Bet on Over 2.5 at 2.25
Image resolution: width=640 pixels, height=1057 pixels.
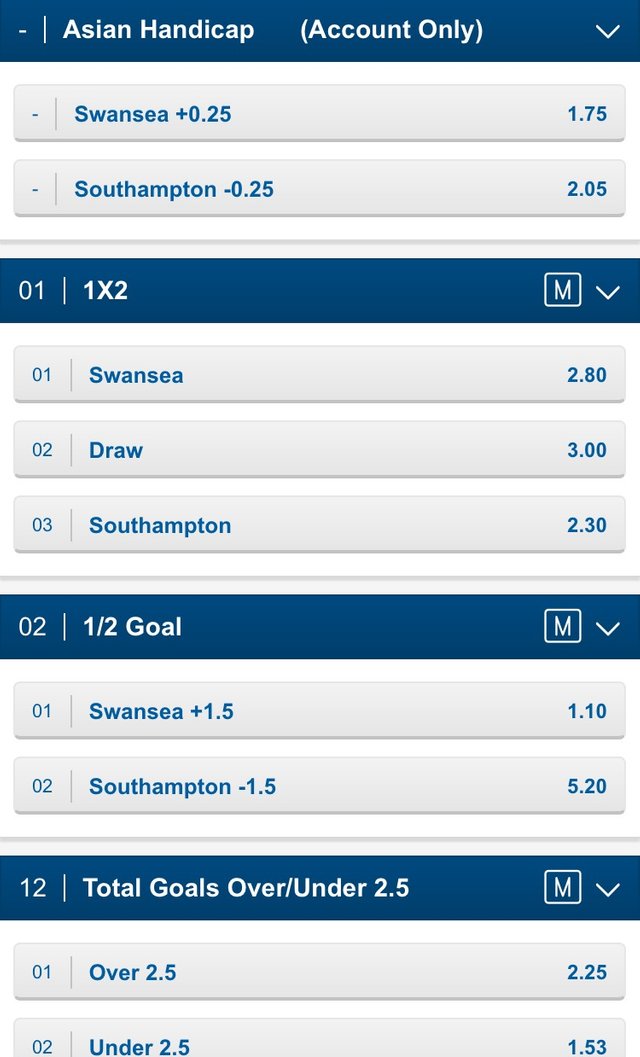pyautogui.click(x=319, y=972)
